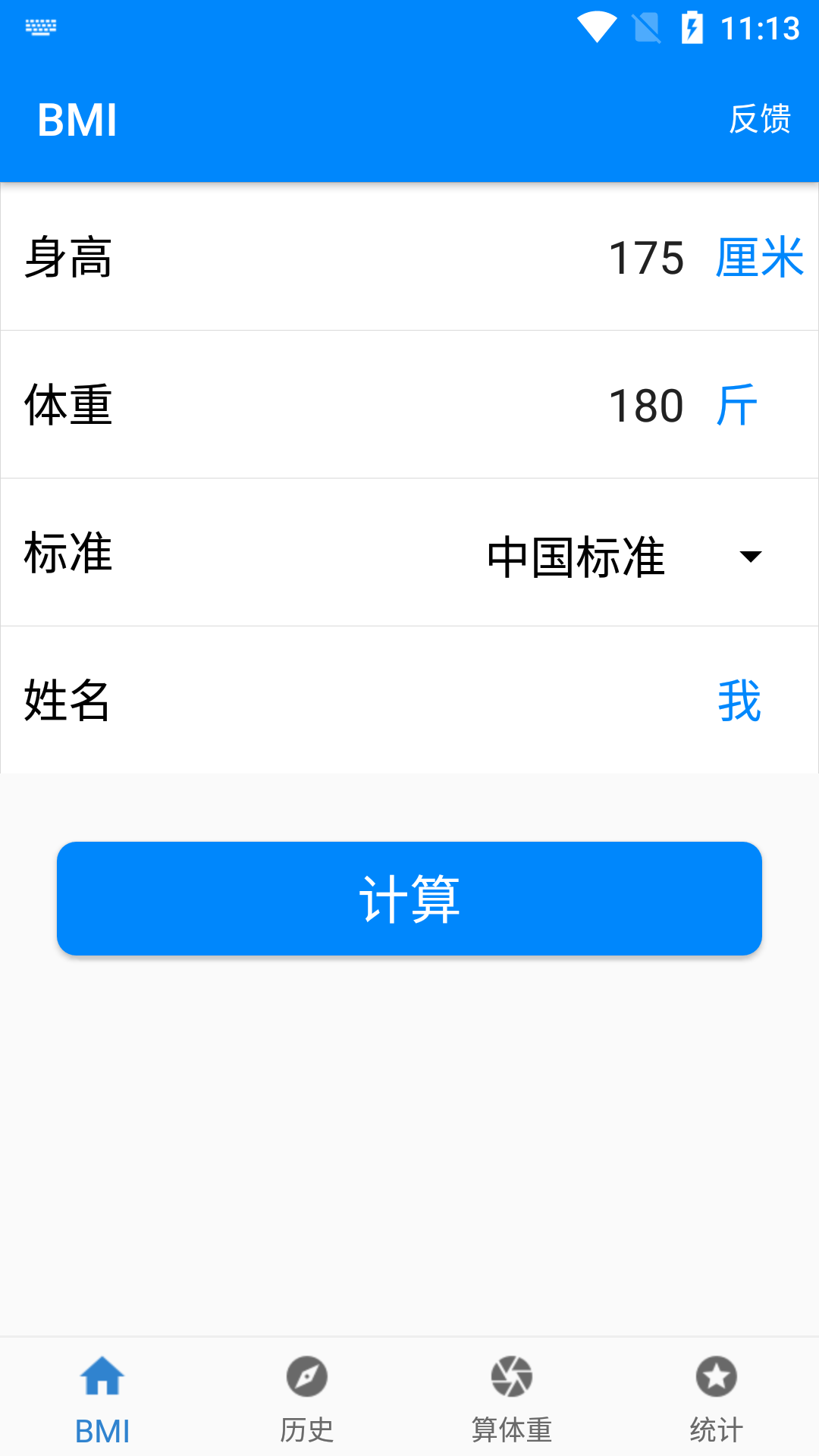Open the 统计 statistics star icon
Viewport: 819px width, 1456px height.
717,1376
